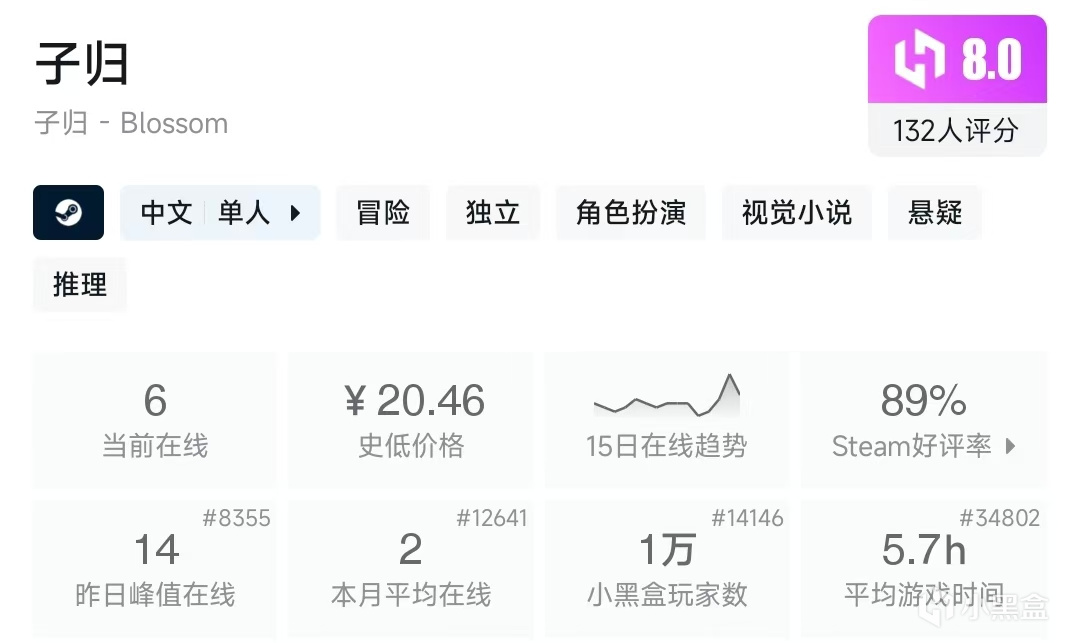1080x643 pixels.
Task: Open Steam好评率 details
Action: (x=924, y=419)
